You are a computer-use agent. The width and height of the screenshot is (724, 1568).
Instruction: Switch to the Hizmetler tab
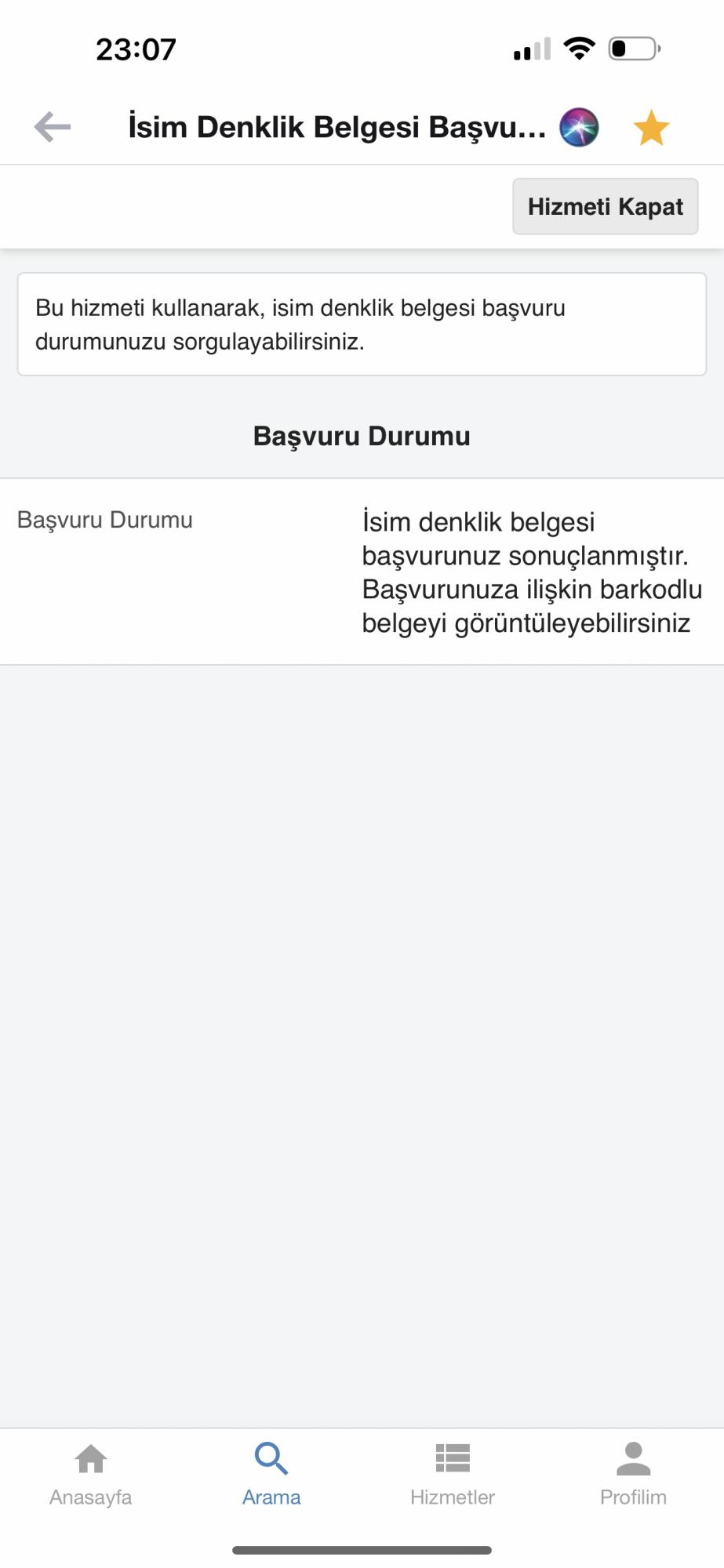tap(453, 1474)
